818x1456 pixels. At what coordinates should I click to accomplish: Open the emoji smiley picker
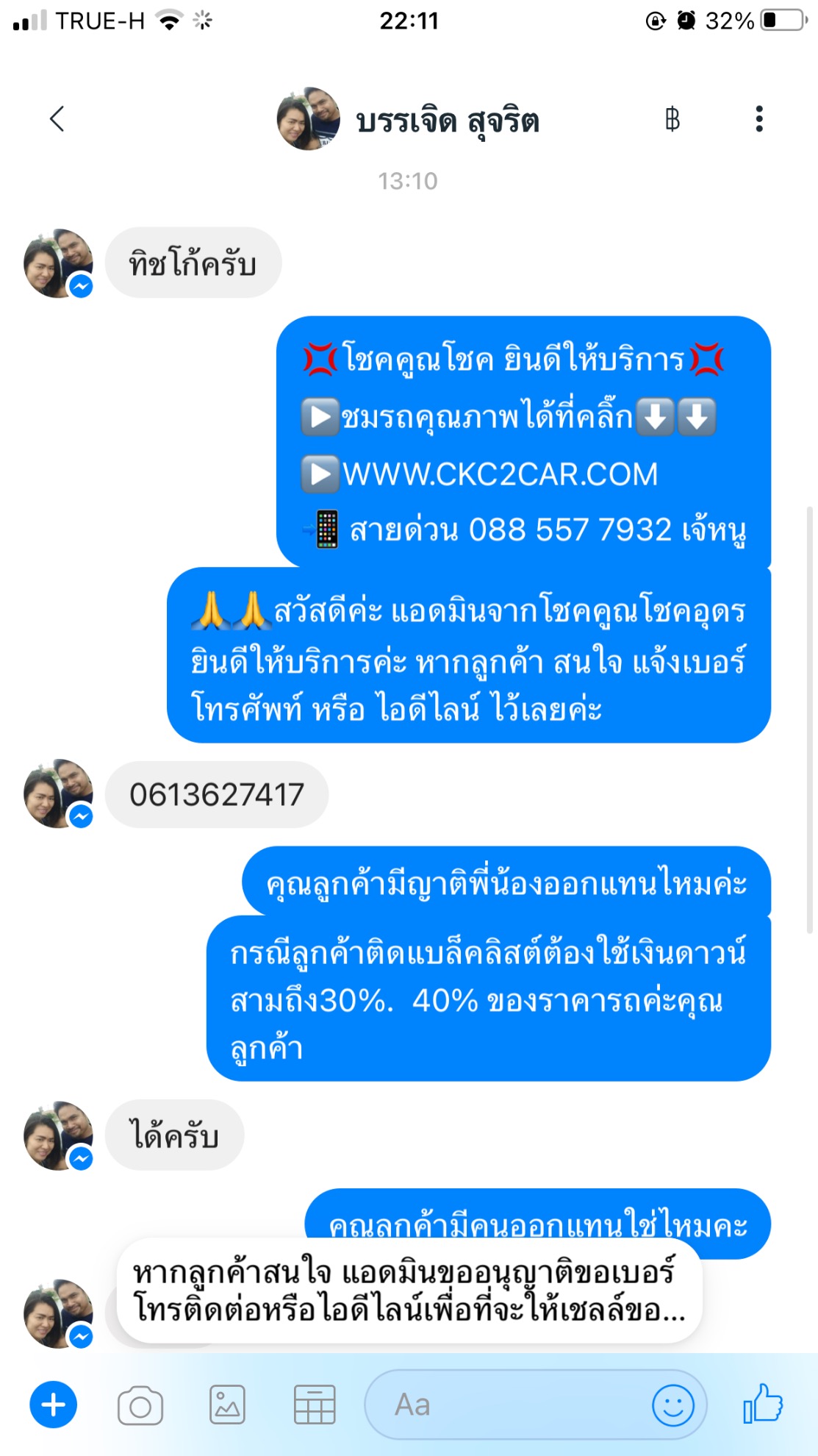(x=672, y=1405)
